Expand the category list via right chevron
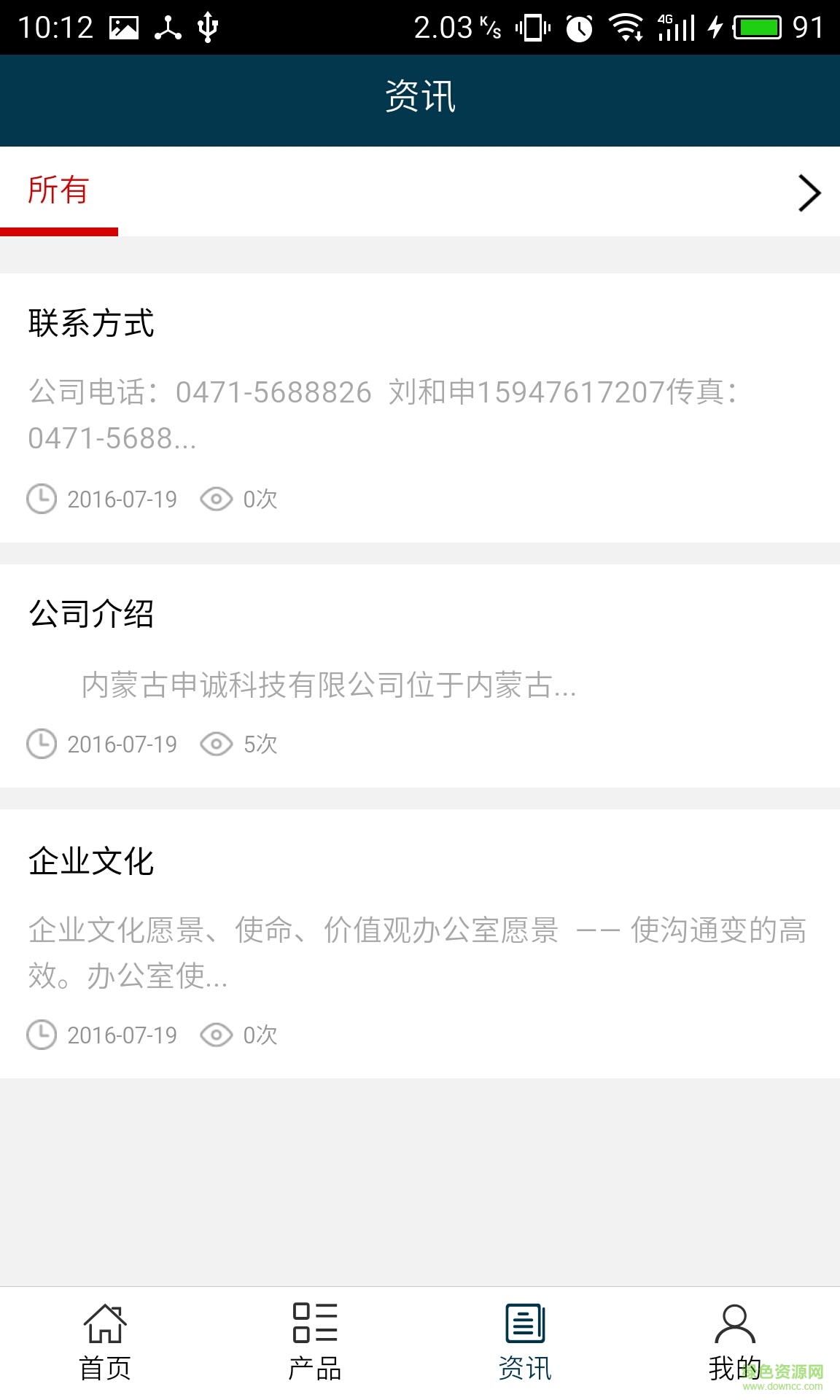The image size is (840, 1400). [808, 192]
